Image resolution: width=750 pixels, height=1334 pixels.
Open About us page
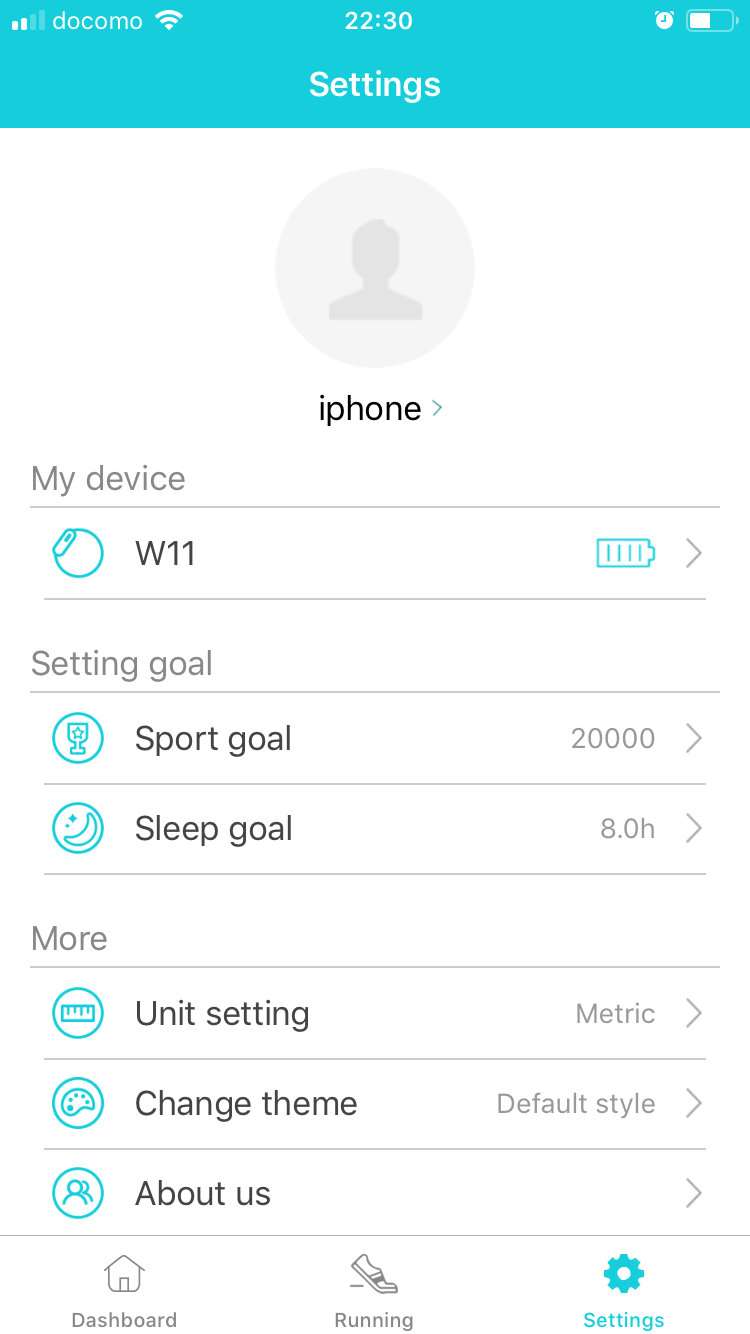375,1194
